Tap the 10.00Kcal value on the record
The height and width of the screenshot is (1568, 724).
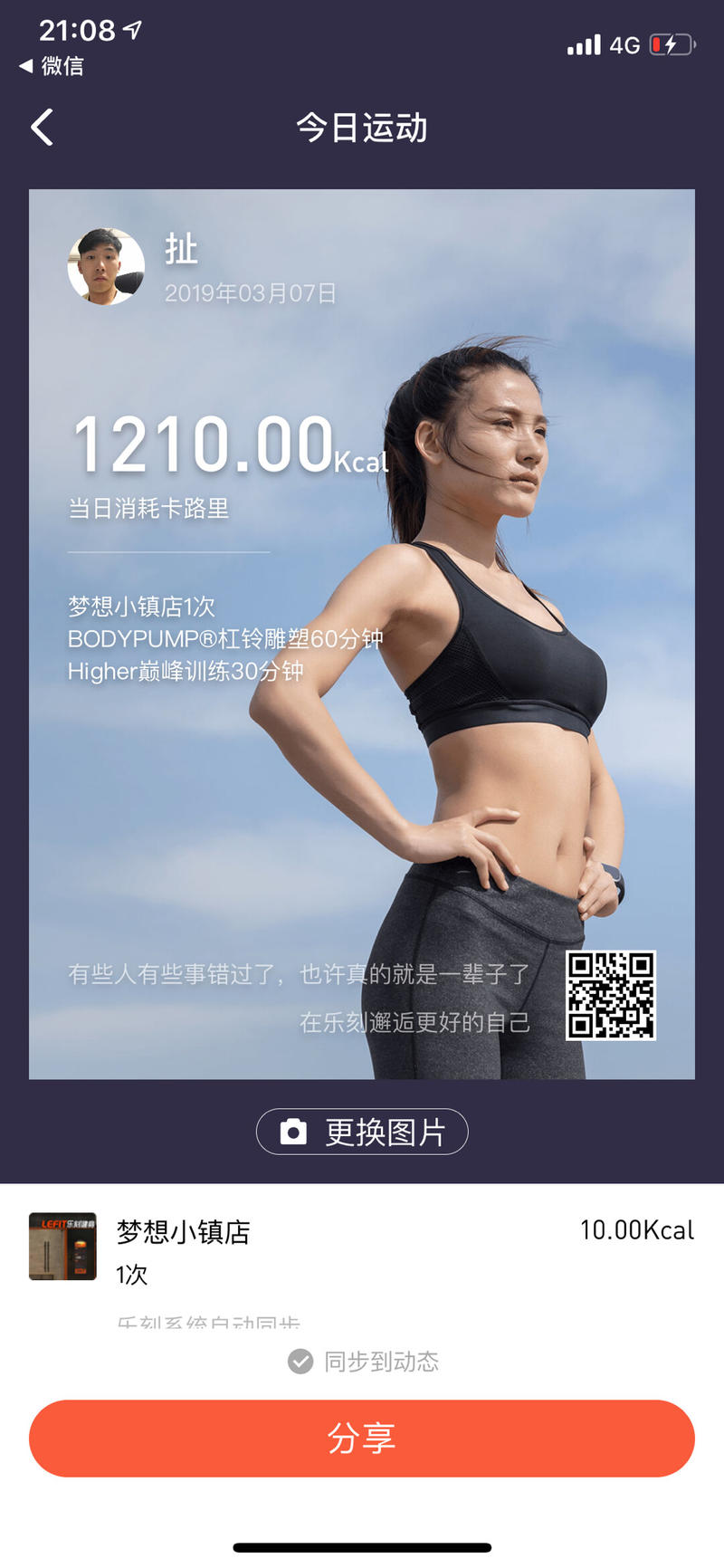636,1229
